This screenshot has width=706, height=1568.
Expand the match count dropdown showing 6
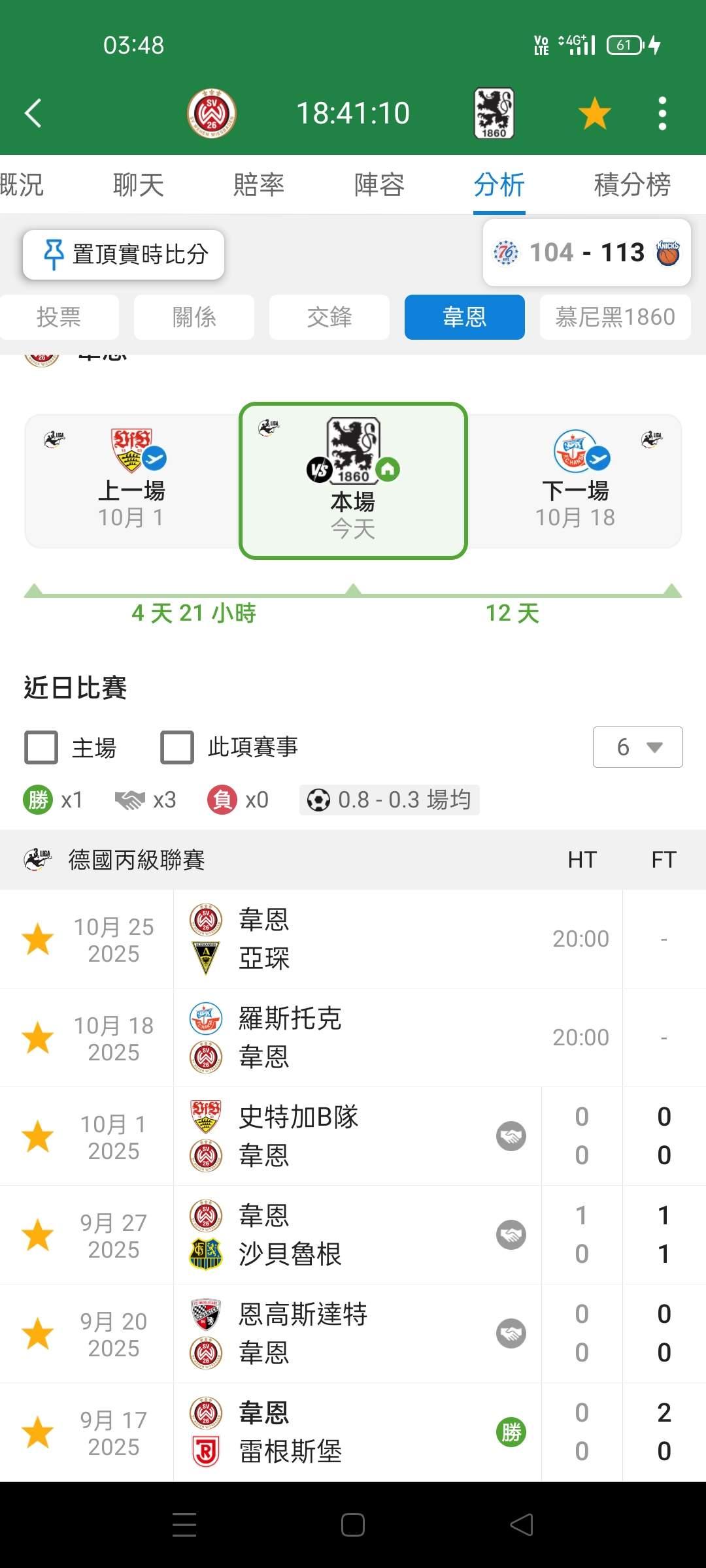[x=637, y=747]
